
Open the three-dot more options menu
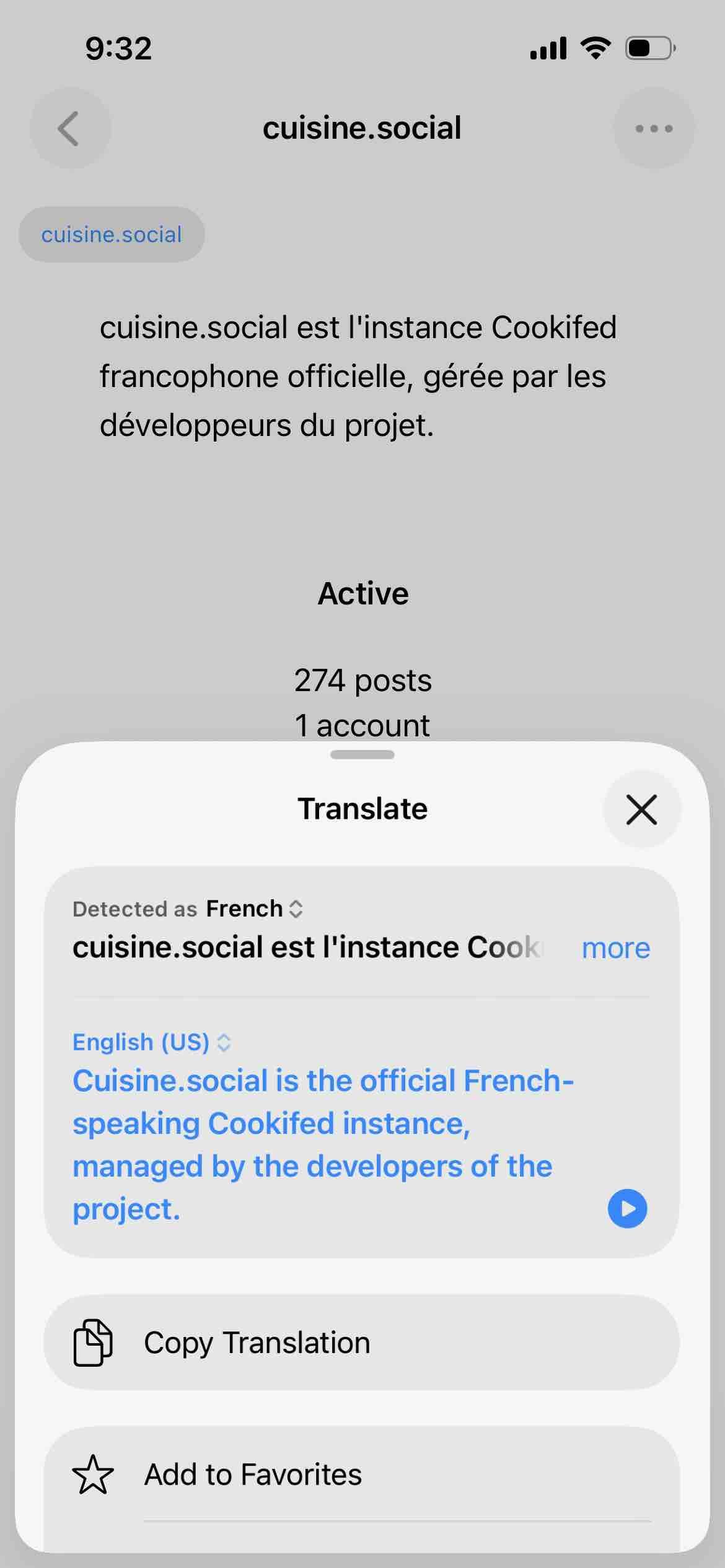[x=654, y=128]
